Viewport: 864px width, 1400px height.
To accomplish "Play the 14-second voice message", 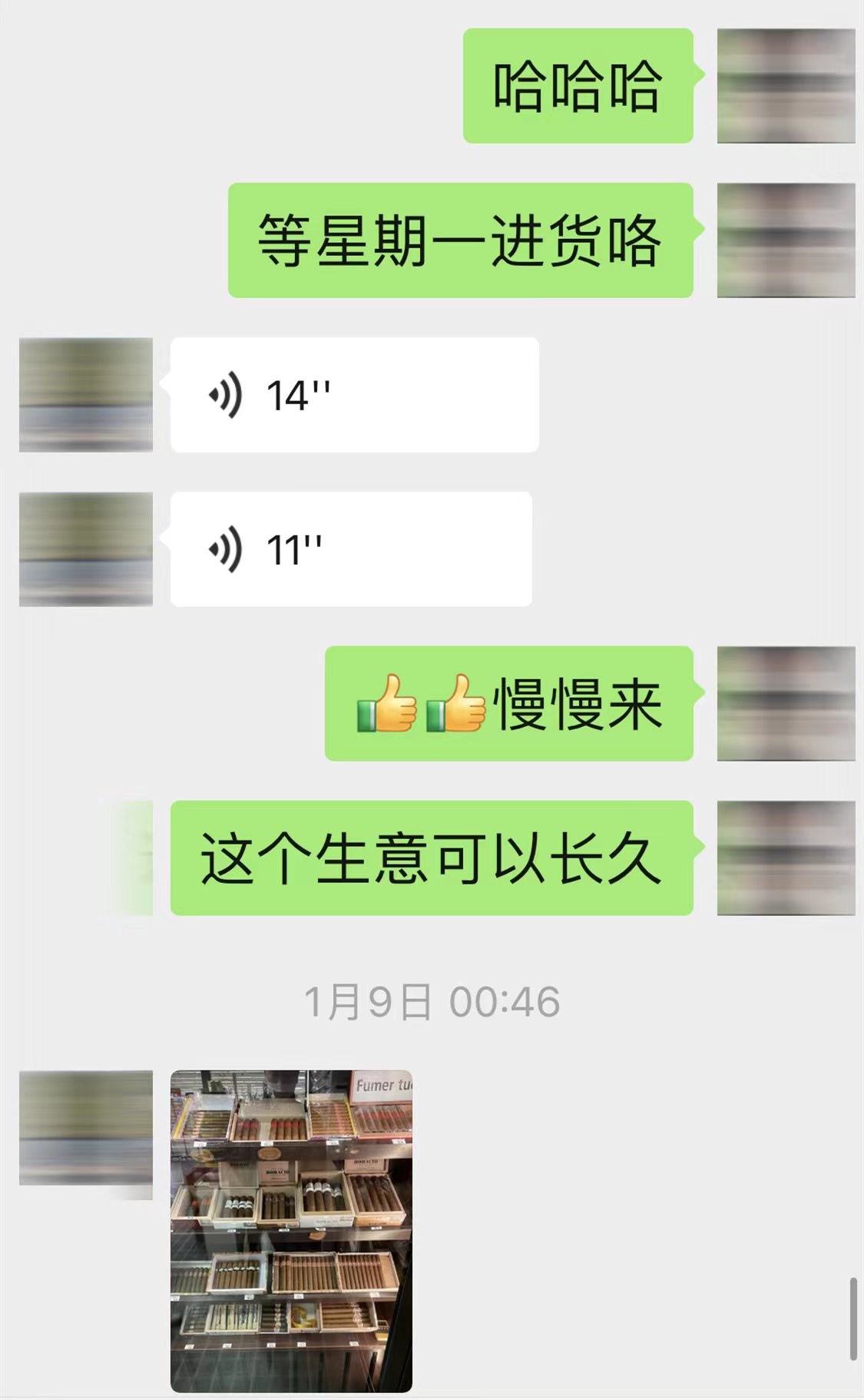I will 353,395.
